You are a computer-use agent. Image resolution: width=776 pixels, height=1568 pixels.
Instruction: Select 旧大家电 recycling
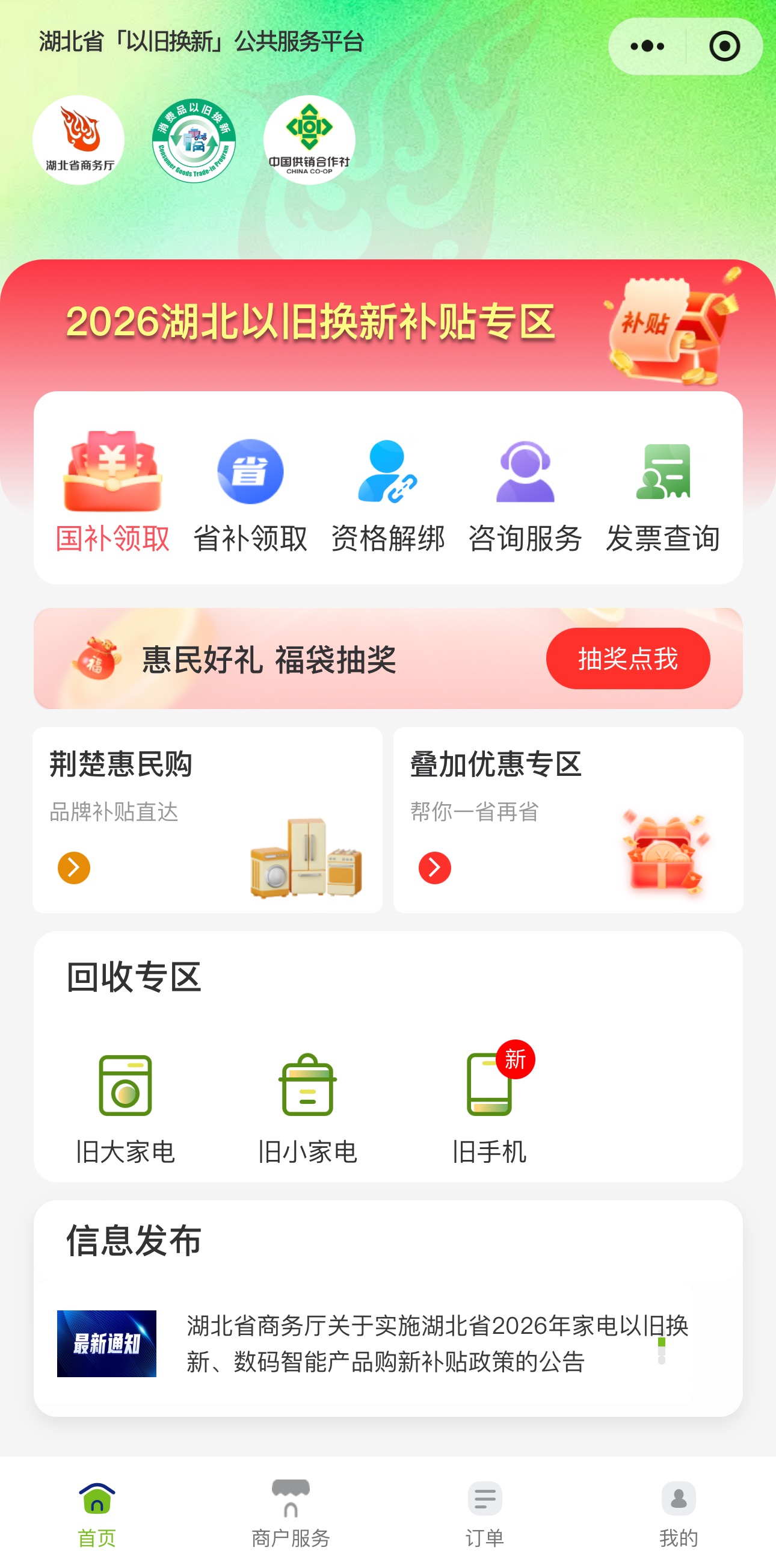tap(125, 1108)
